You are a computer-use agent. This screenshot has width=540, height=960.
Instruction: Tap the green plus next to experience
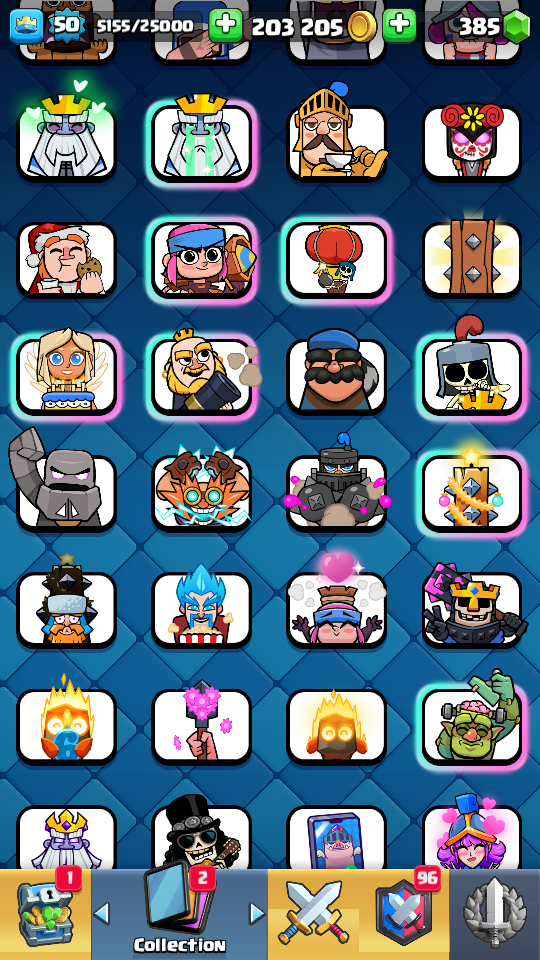click(225, 26)
